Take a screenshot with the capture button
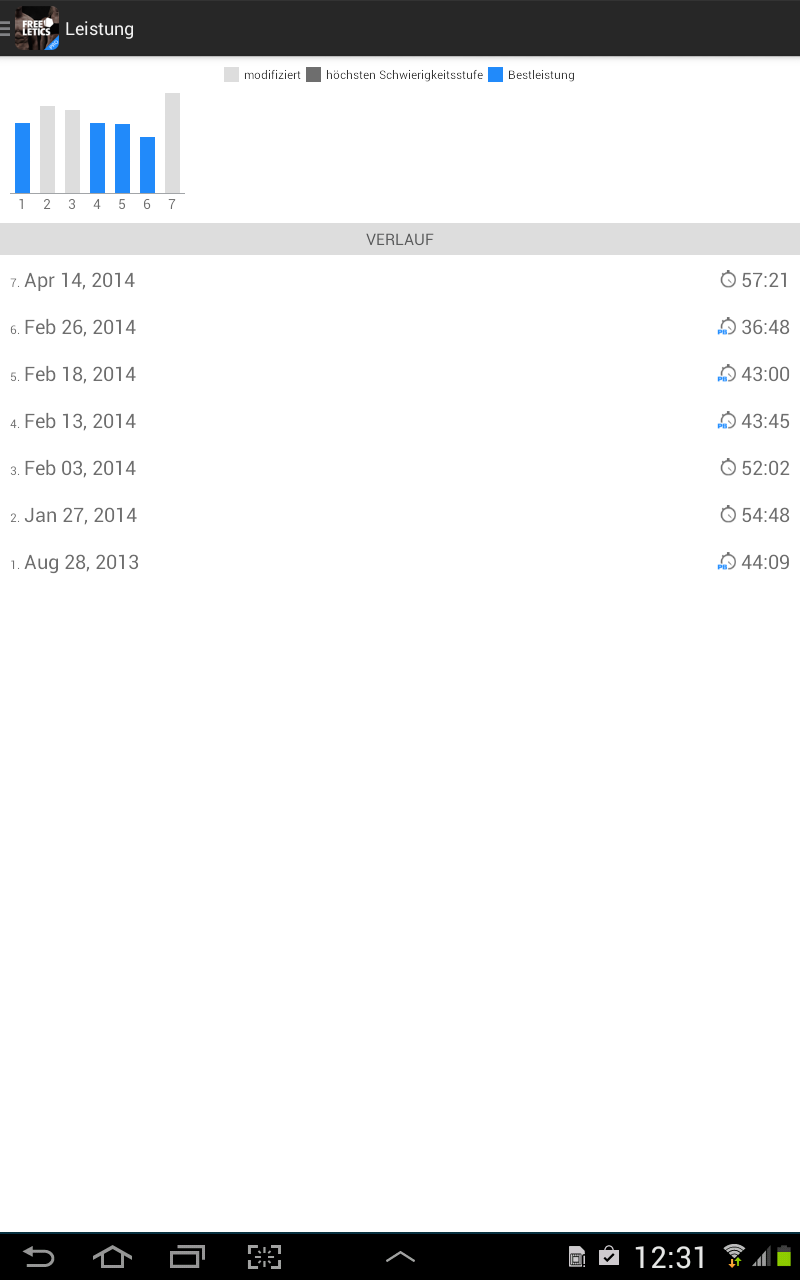Viewport: 800px width, 1280px height. point(264,1257)
